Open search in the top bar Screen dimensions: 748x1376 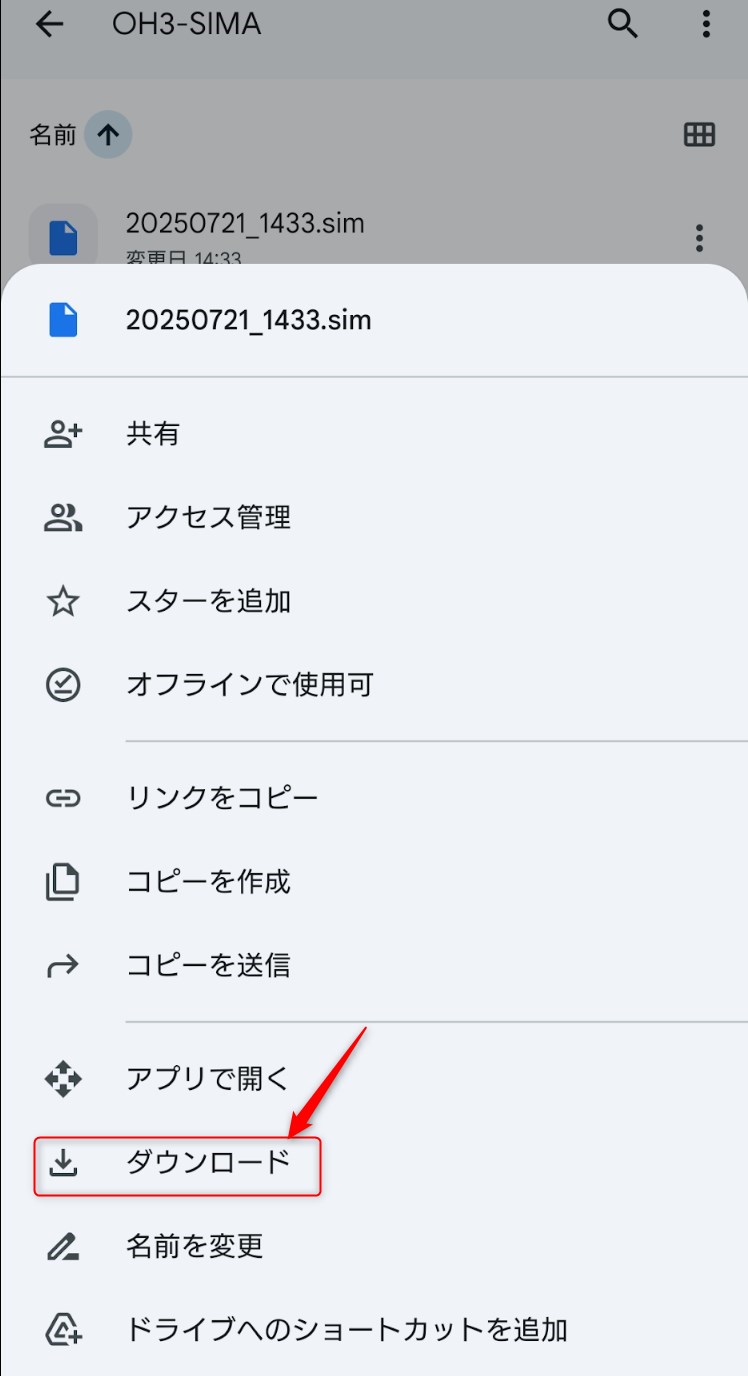pos(623,25)
